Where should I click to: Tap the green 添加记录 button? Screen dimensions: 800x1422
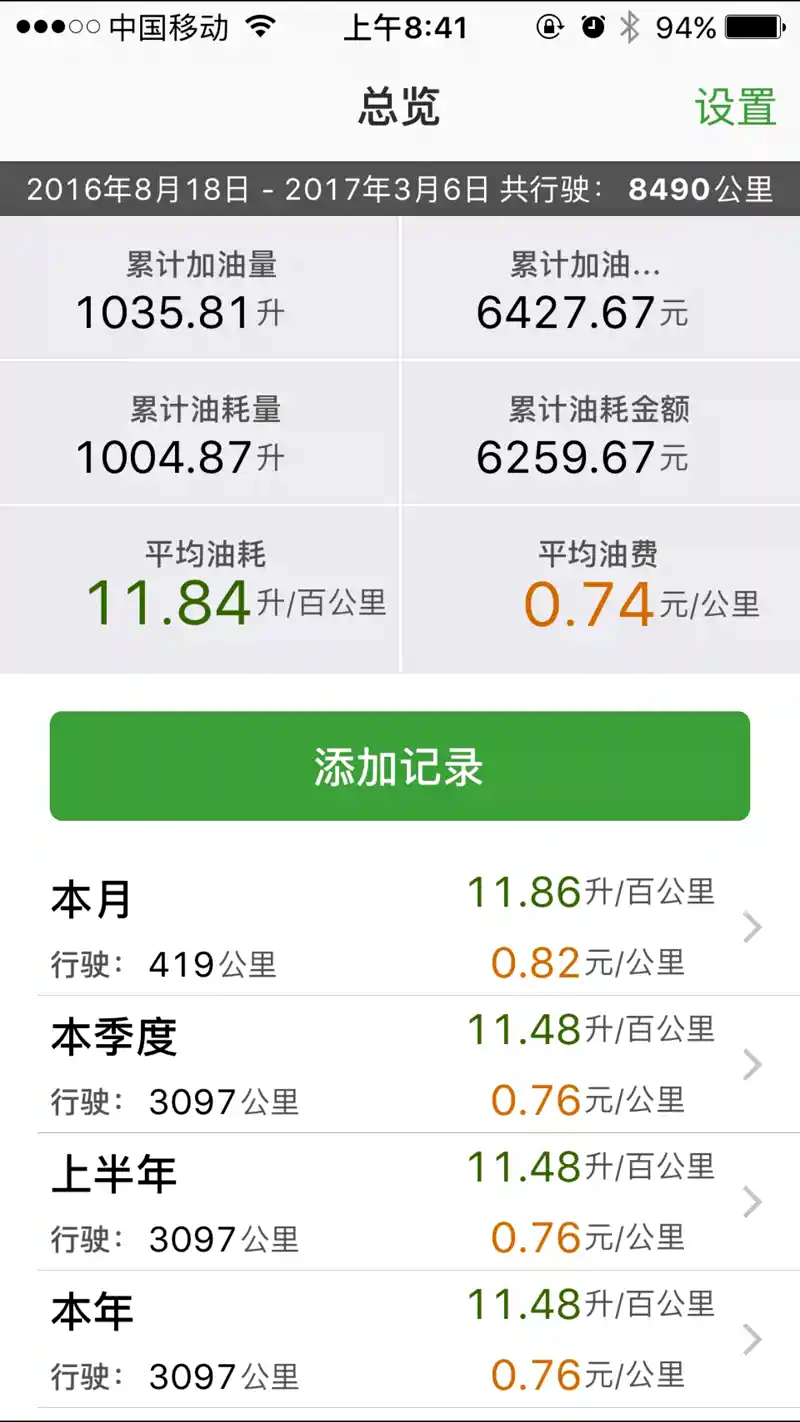coord(399,766)
